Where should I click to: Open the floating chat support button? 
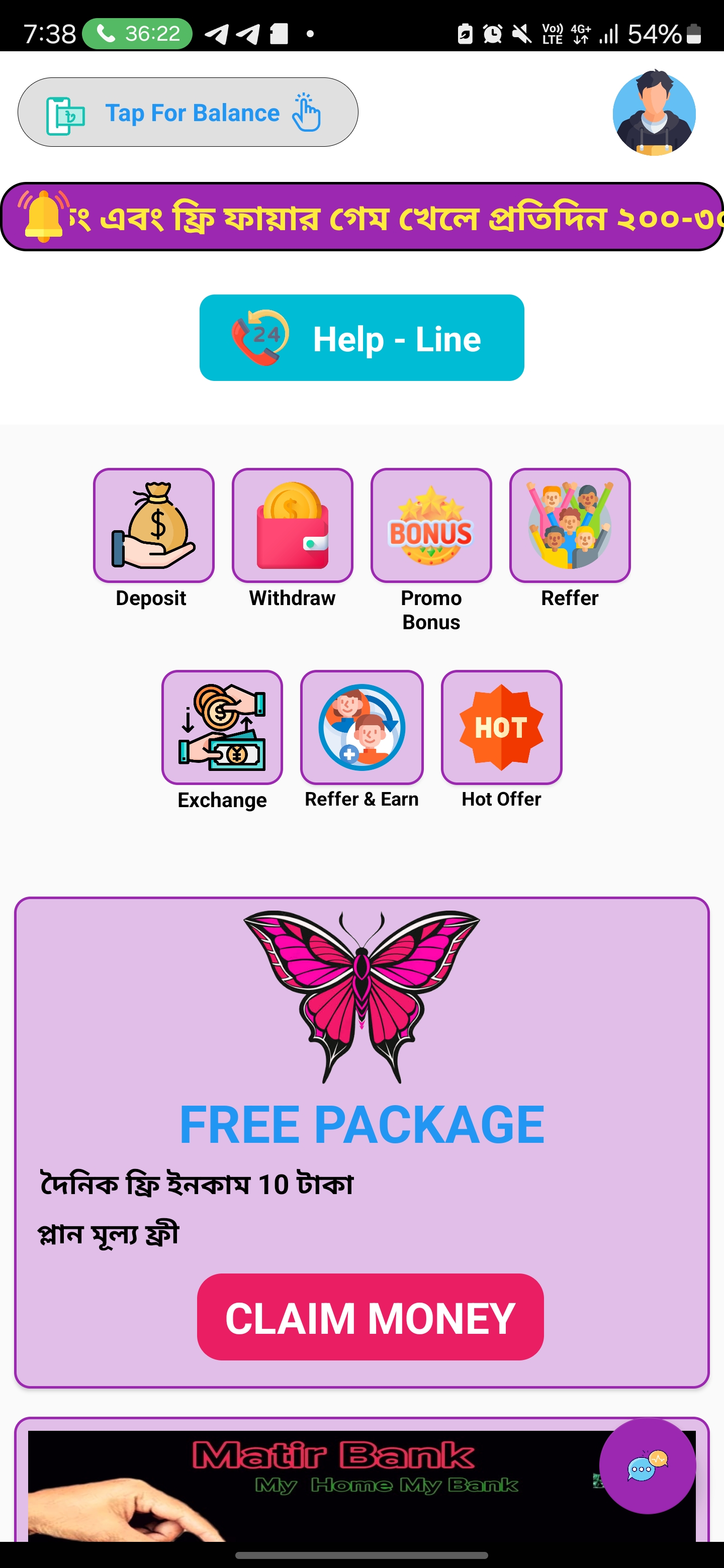(647, 1466)
